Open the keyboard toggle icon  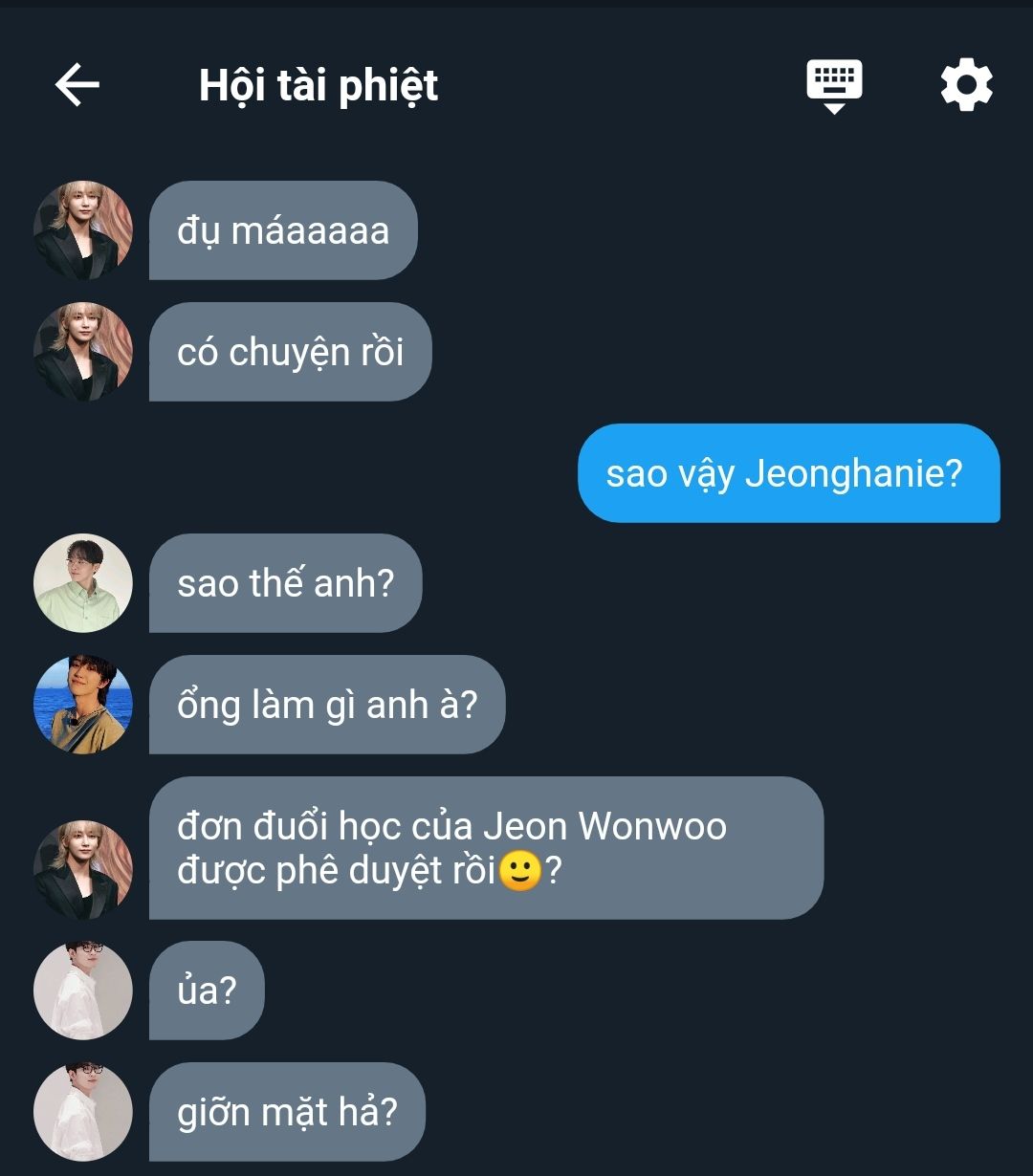pos(834,85)
